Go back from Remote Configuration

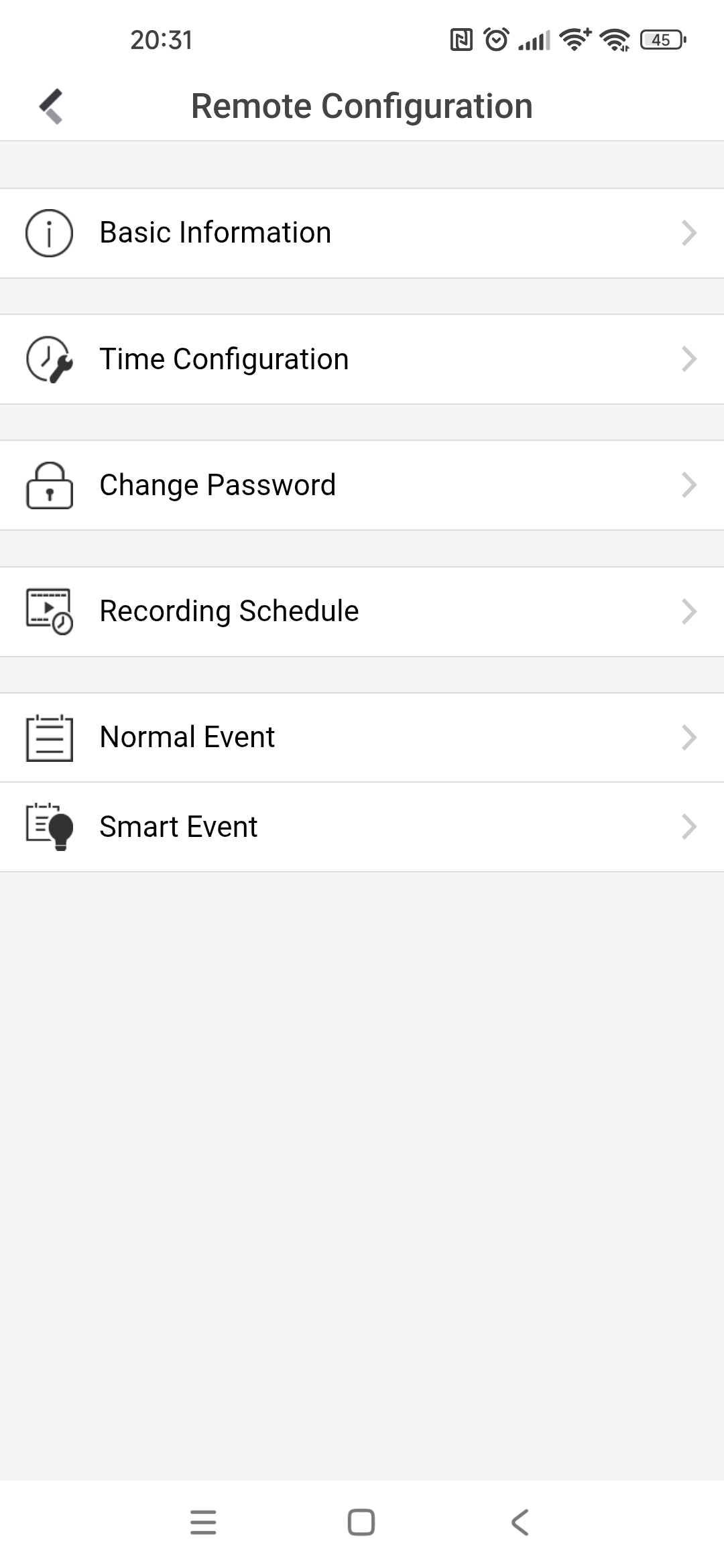51,107
